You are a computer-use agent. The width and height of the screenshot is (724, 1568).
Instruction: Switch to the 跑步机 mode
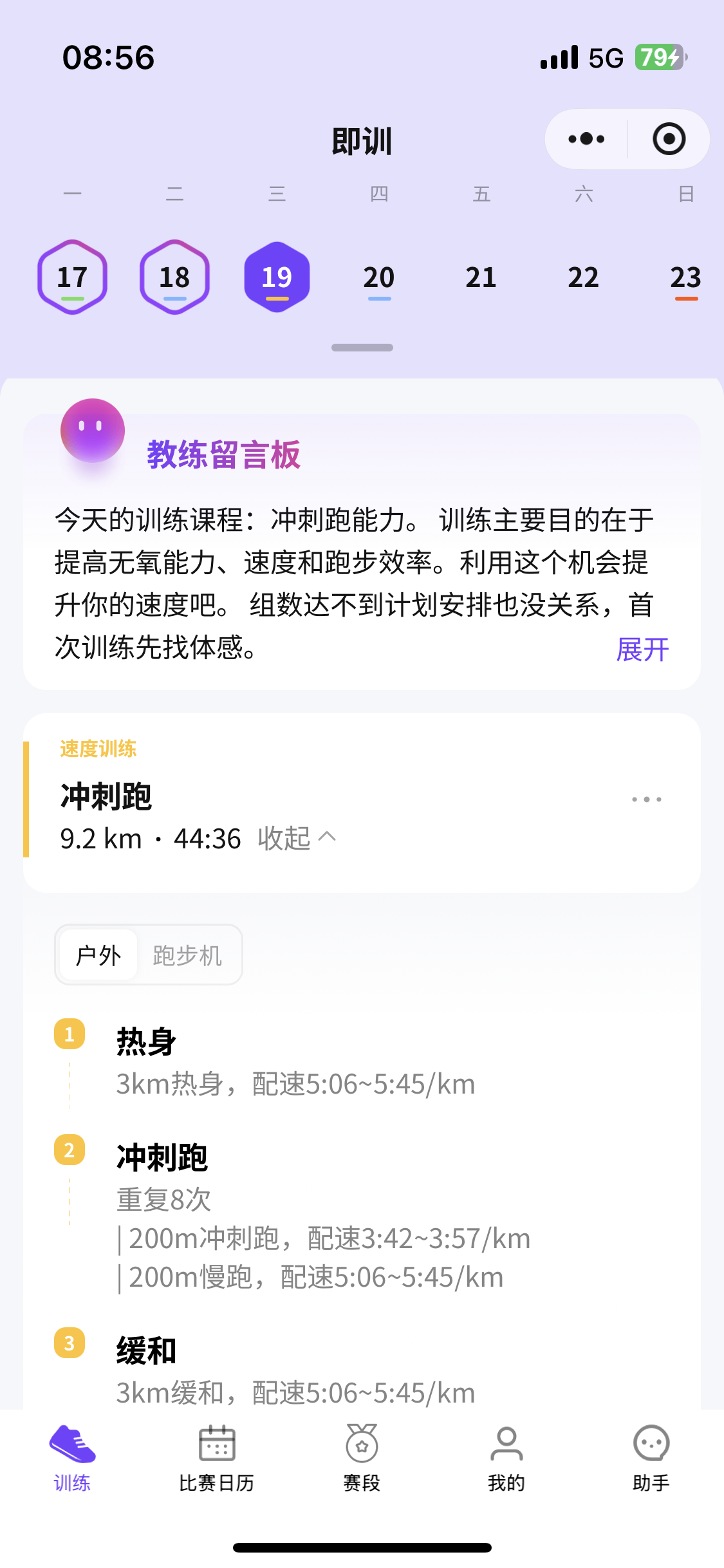[187, 955]
